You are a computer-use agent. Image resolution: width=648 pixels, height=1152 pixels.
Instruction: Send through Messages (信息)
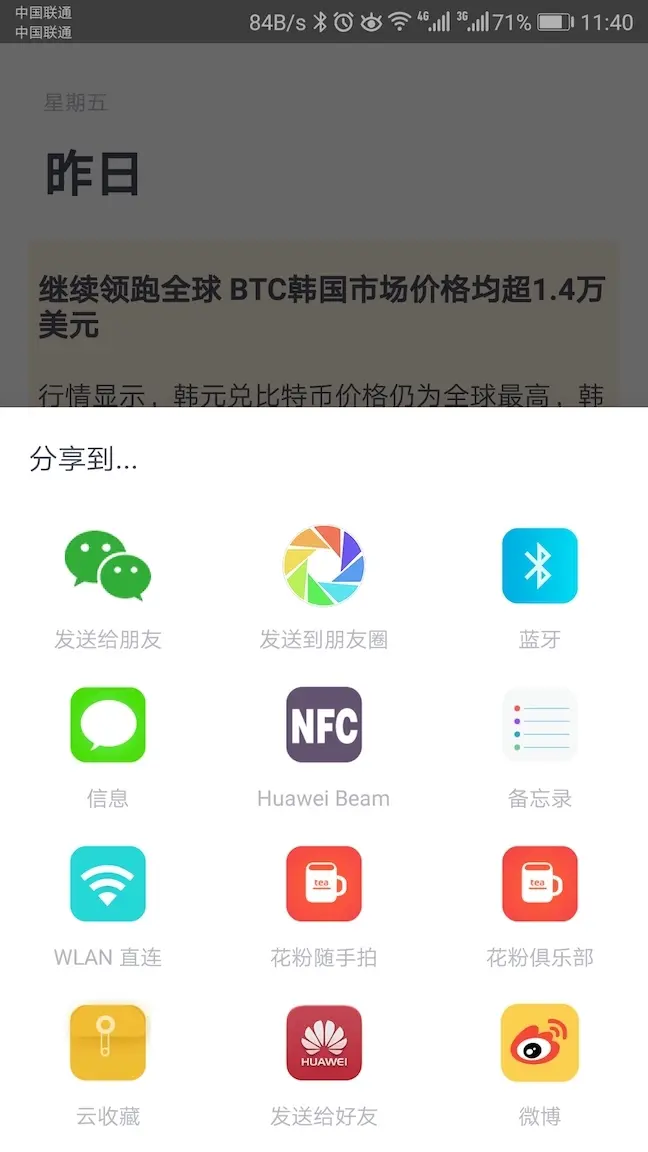108,725
